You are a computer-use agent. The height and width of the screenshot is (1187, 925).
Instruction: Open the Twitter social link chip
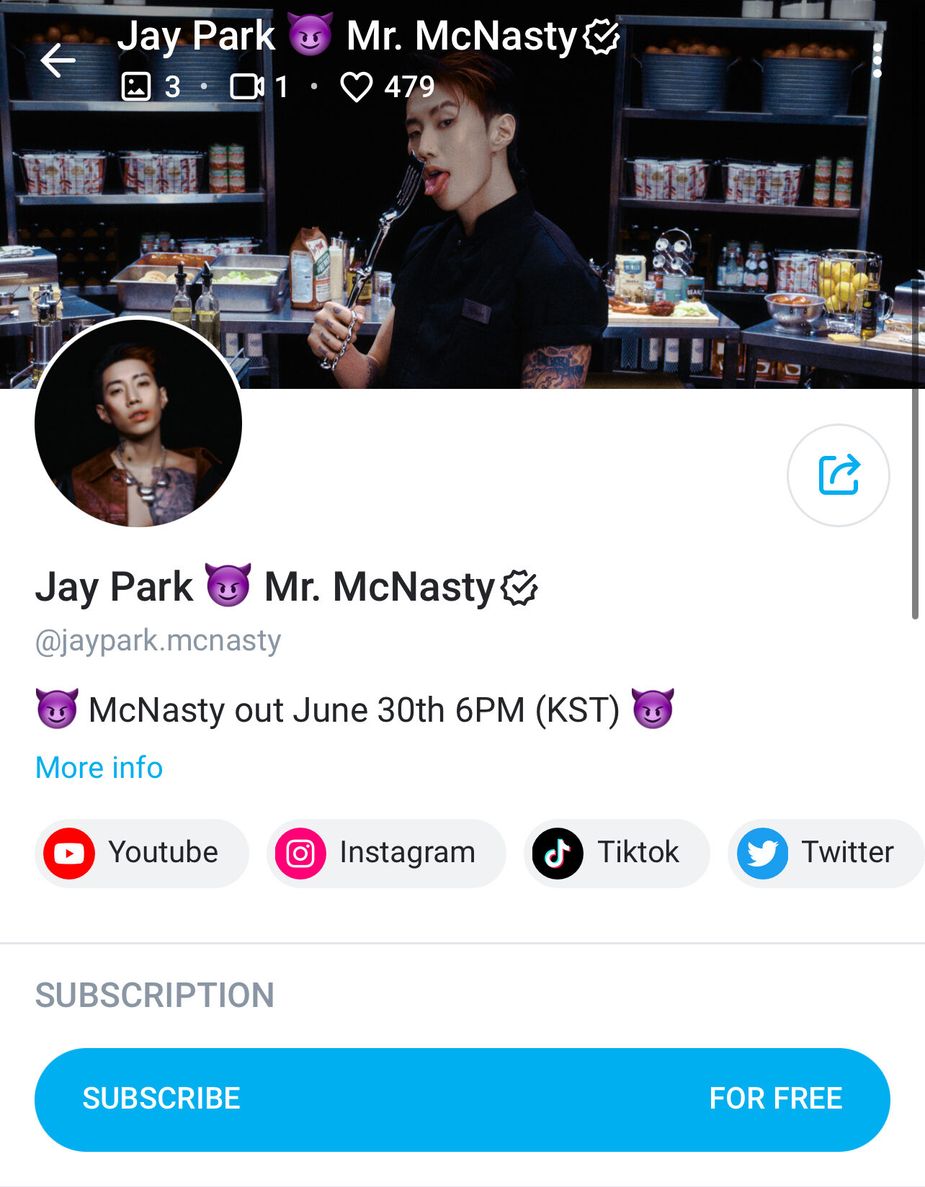[x=825, y=853]
